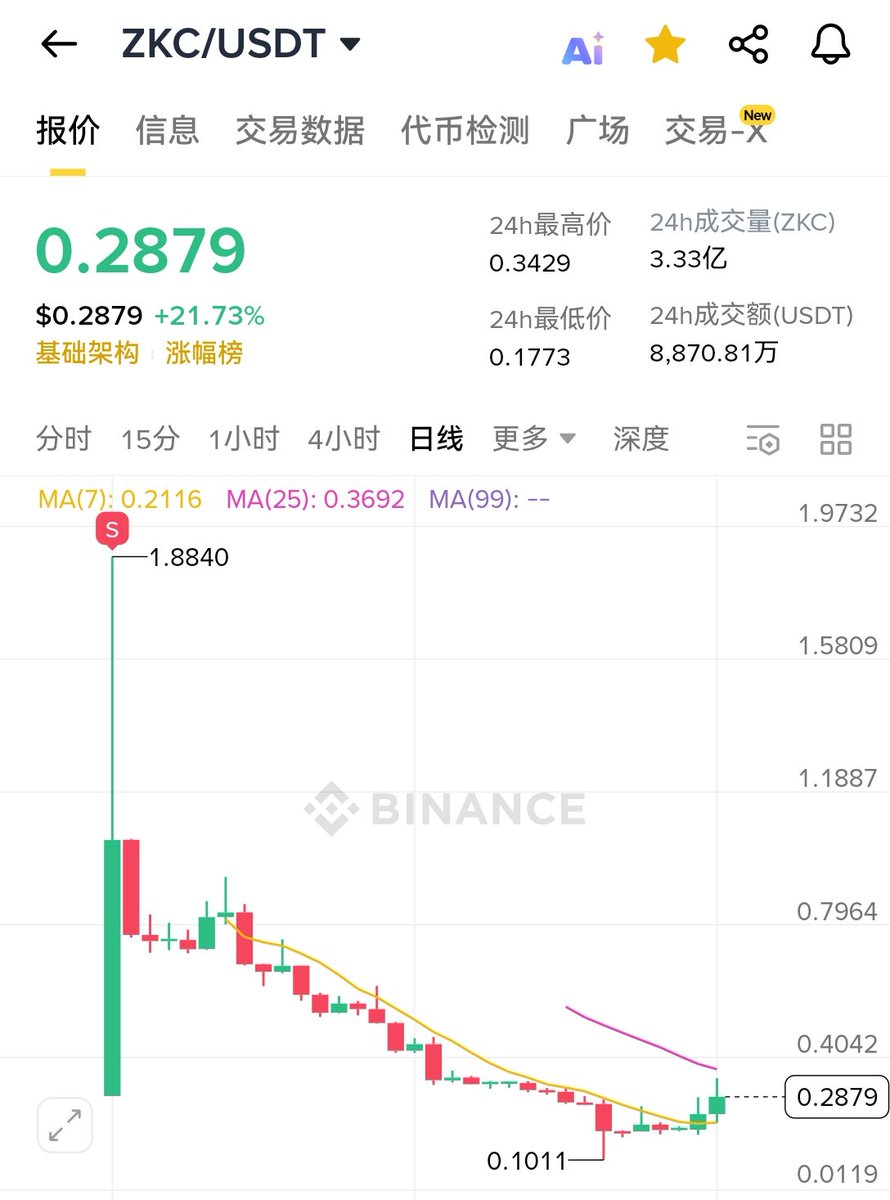
Task: Toggle the favorite star for ZKC/USDT
Action: tap(665, 45)
